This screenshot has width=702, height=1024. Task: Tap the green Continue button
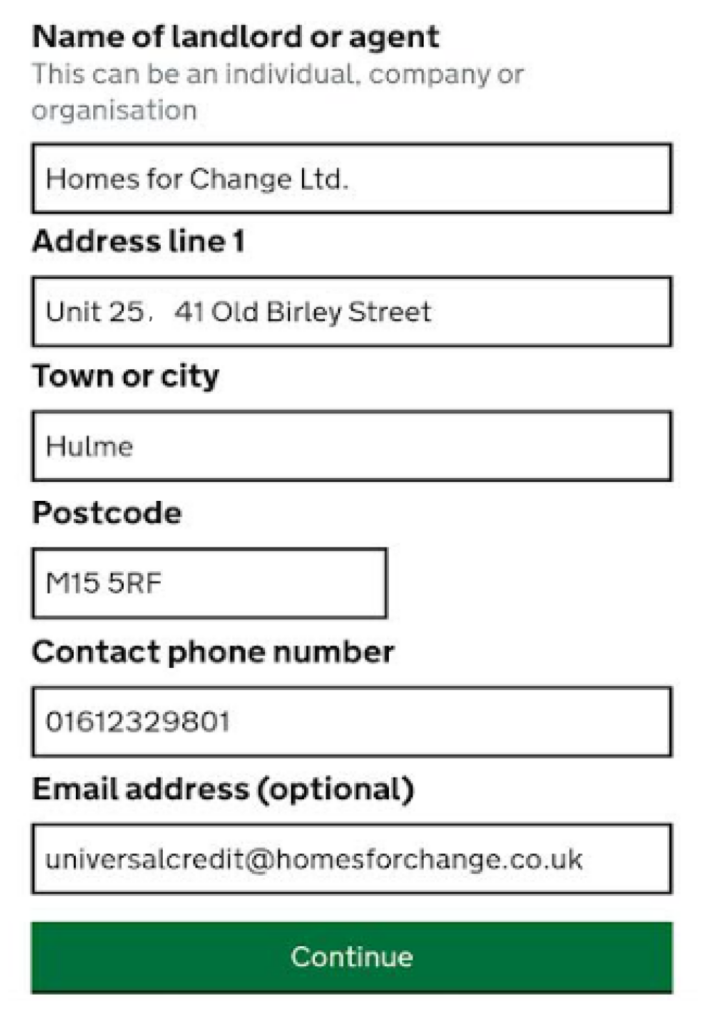click(x=351, y=957)
